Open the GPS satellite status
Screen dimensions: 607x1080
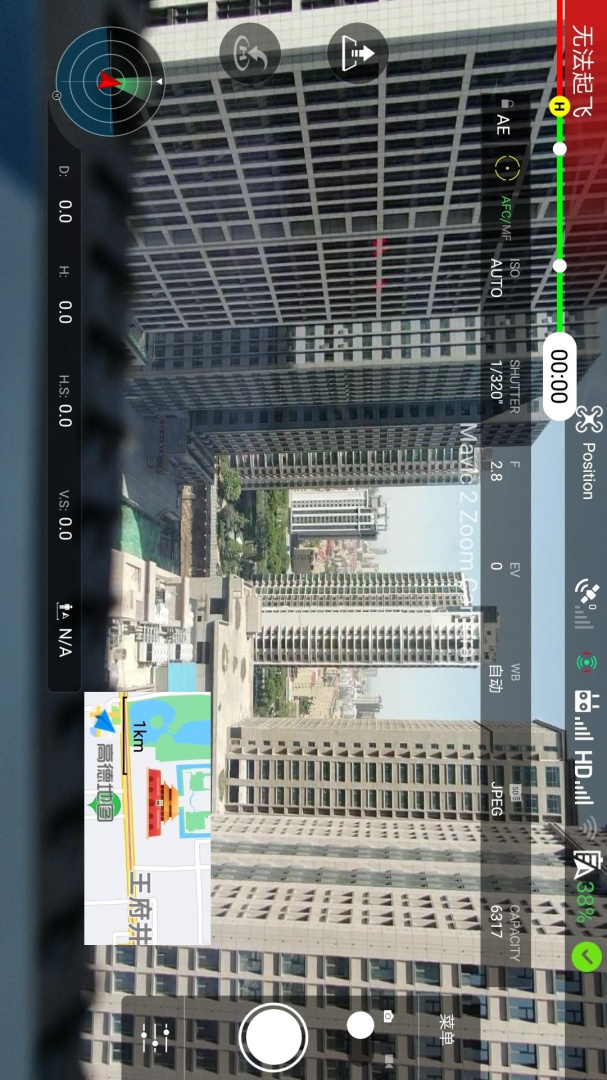(x=585, y=603)
